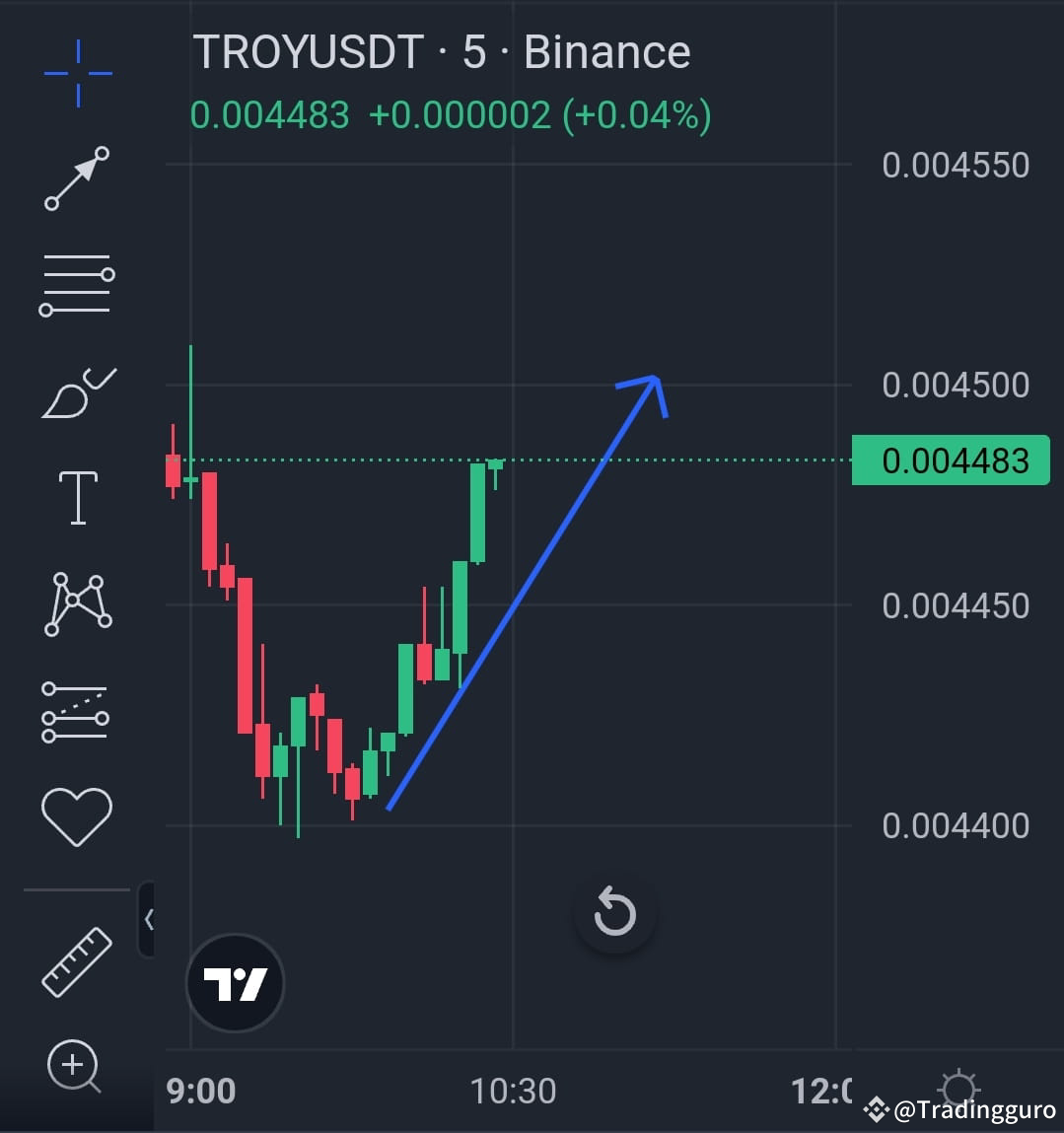The width and height of the screenshot is (1064, 1133).
Task: Click the Binance diamond icon near the watermark
Action: click(876, 1109)
